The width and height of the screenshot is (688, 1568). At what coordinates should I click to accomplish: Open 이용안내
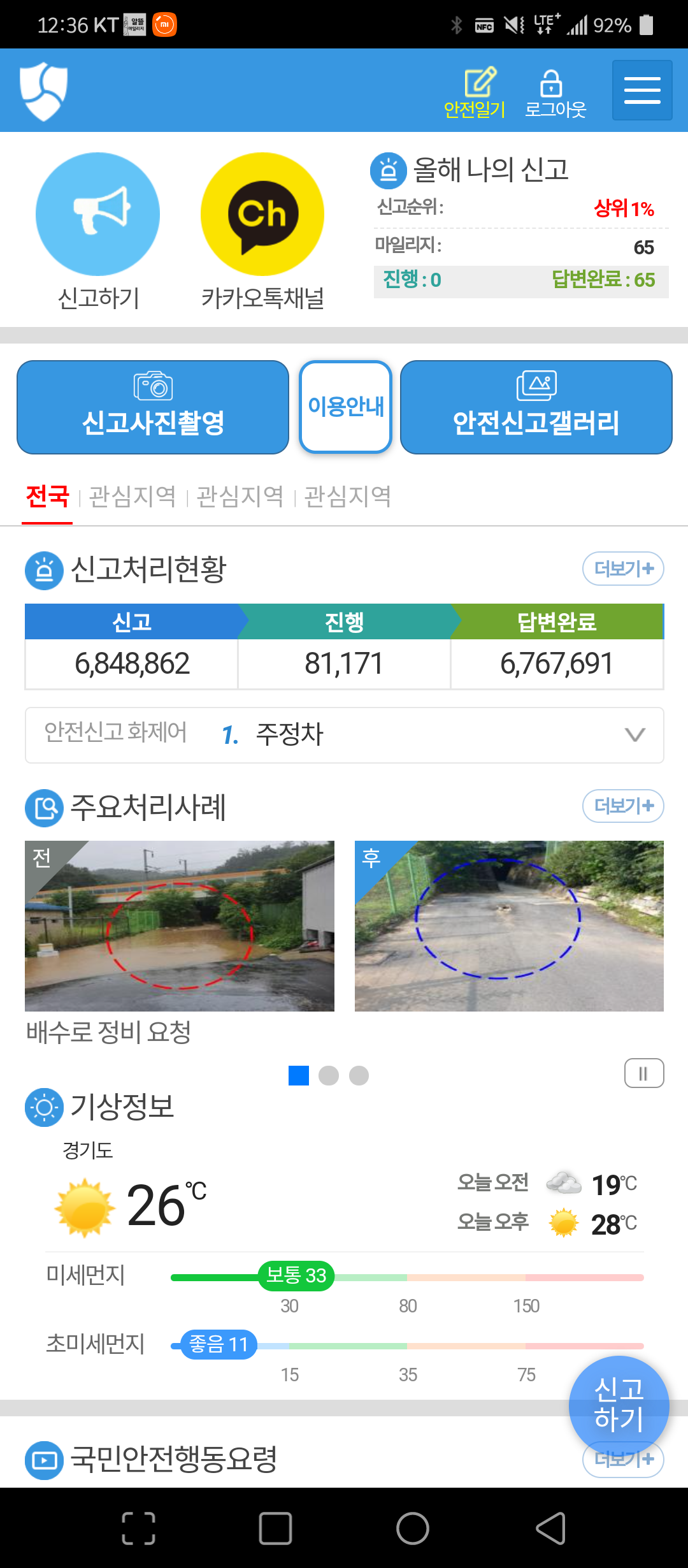(345, 407)
